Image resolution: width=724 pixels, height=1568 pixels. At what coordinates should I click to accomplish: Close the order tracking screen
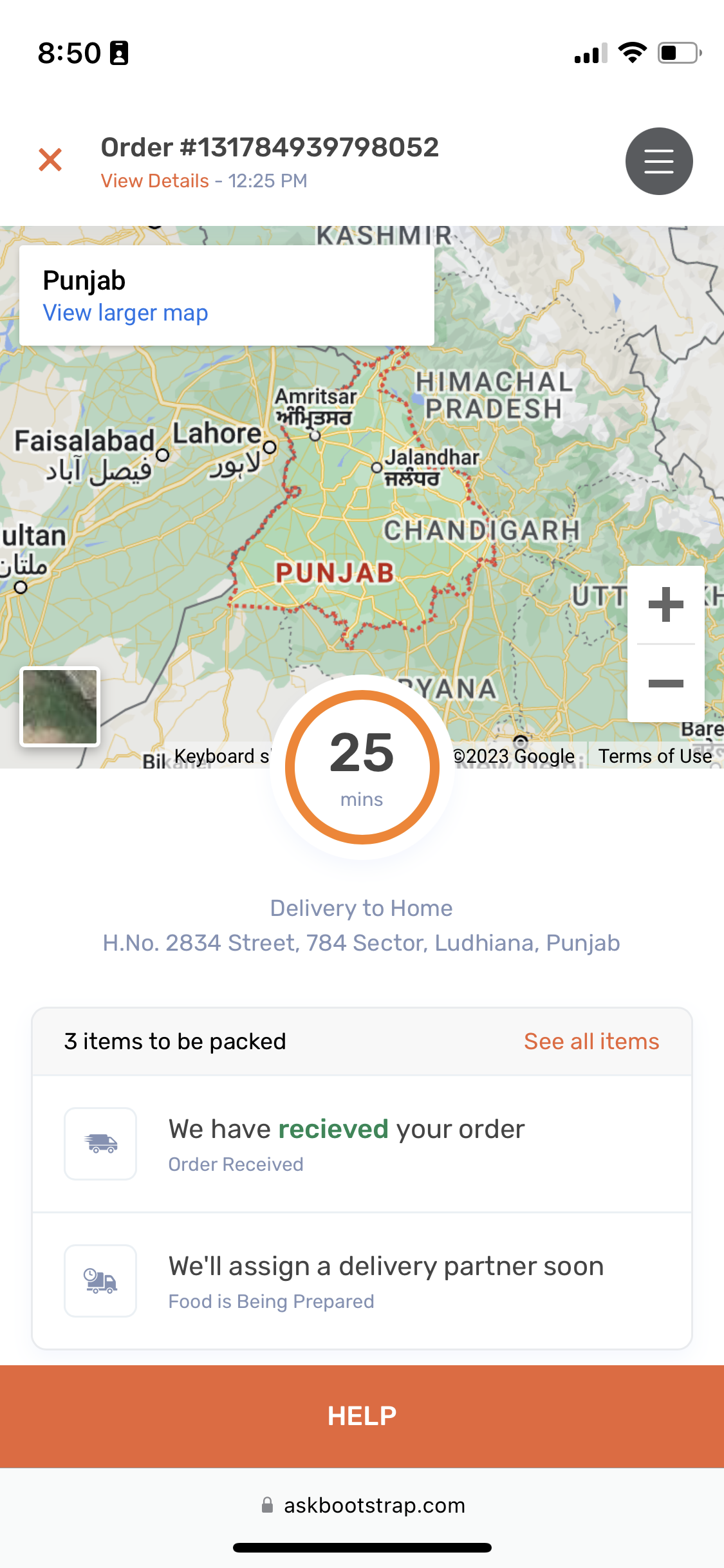(x=50, y=160)
